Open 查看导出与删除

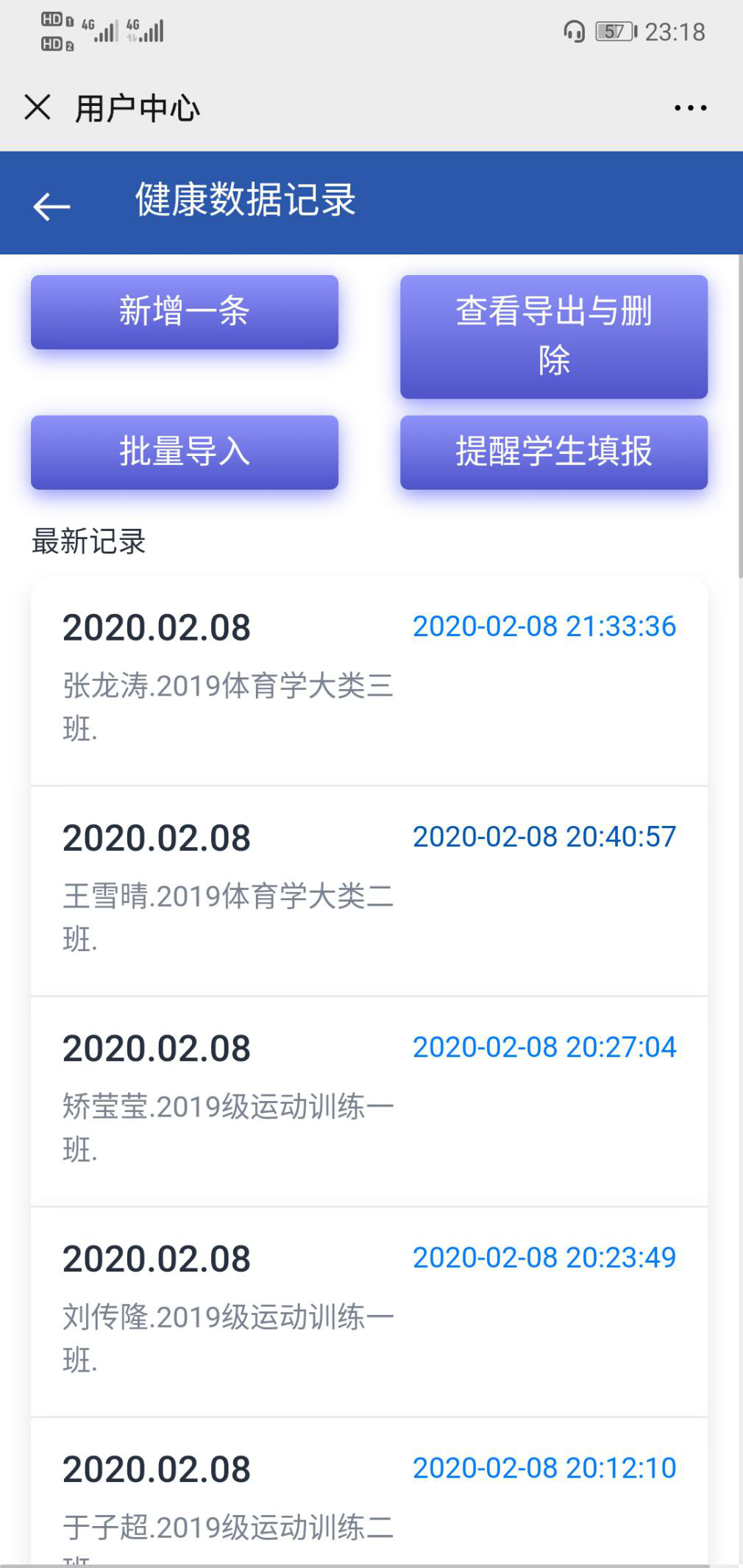tap(554, 336)
